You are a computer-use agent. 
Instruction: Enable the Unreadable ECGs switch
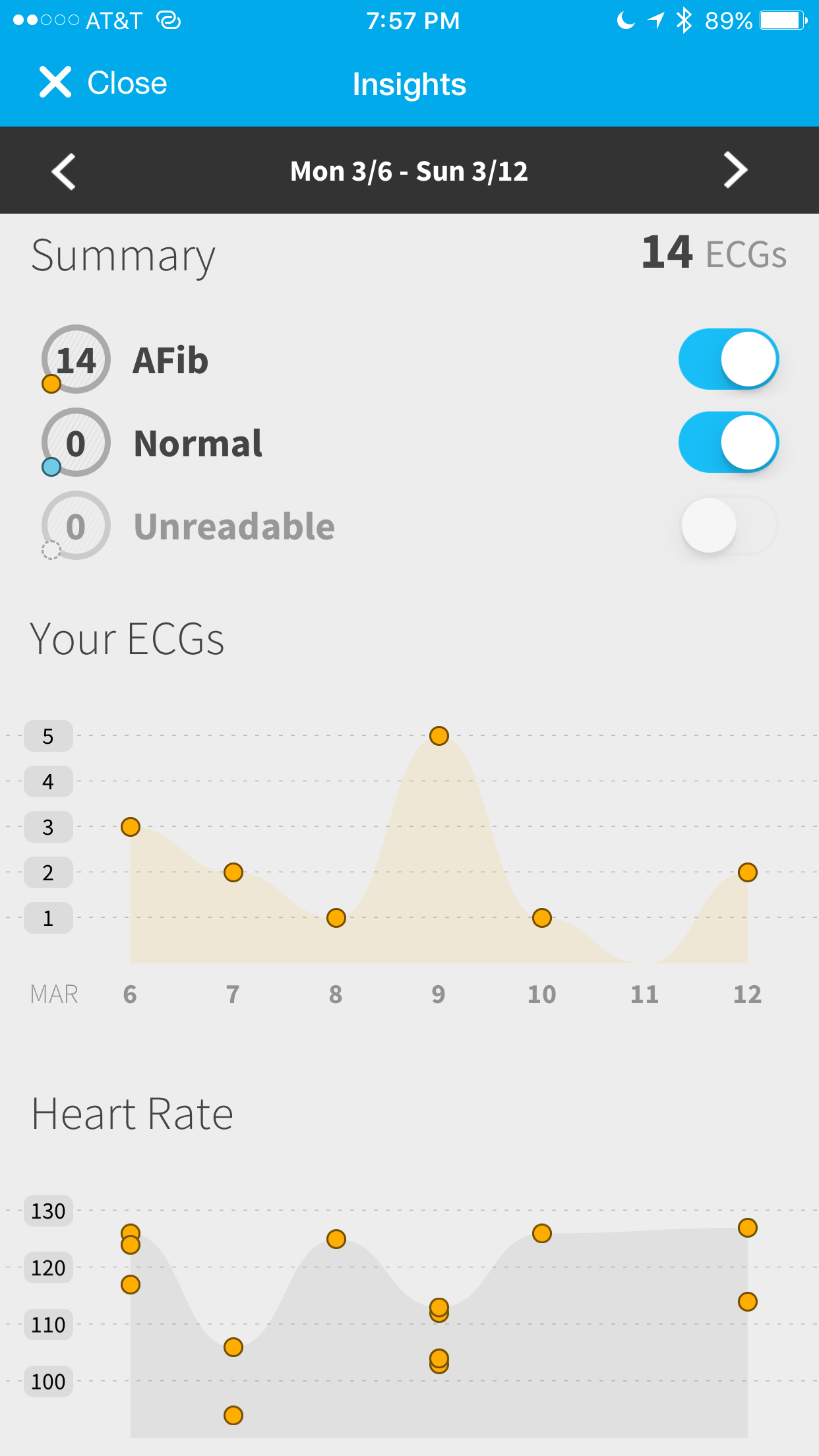[x=729, y=526]
